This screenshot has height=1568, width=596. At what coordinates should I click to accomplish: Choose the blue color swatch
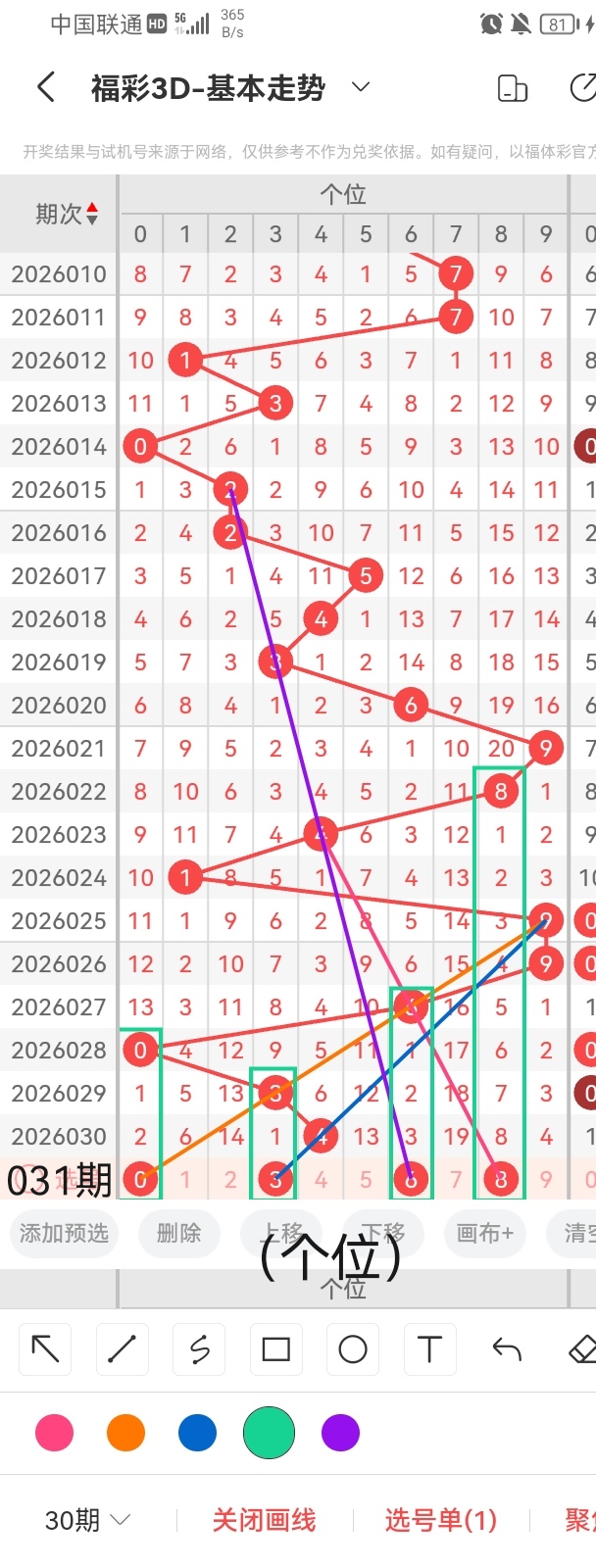pos(197,1433)
